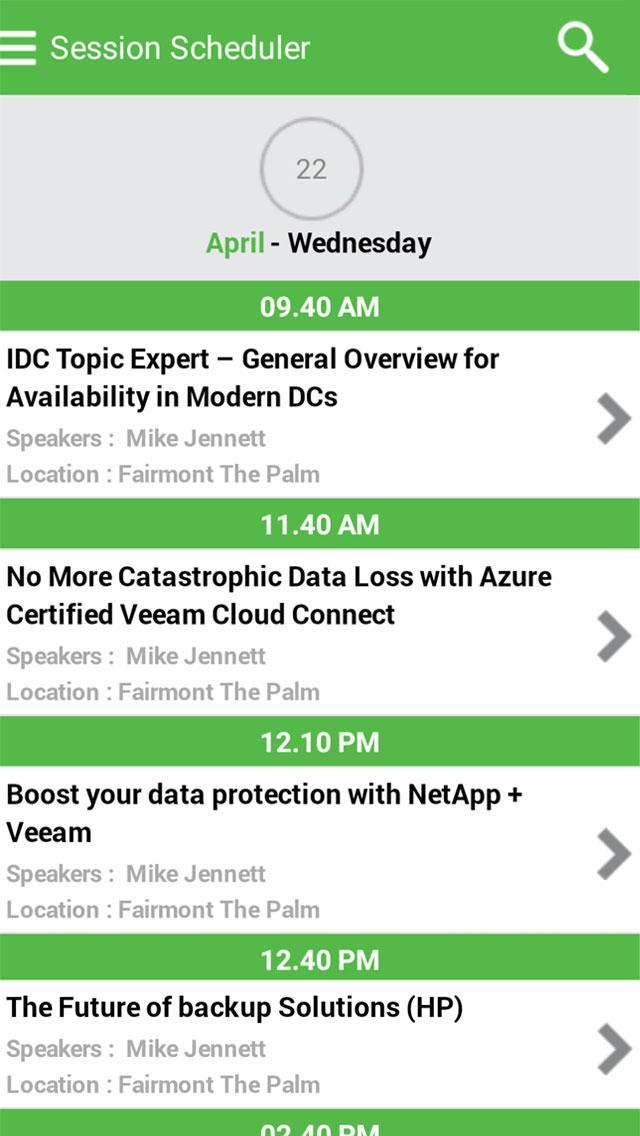
Task: View the Azure Certified Veeam Cloud Connect session
Action: click(x=300, y=632)
